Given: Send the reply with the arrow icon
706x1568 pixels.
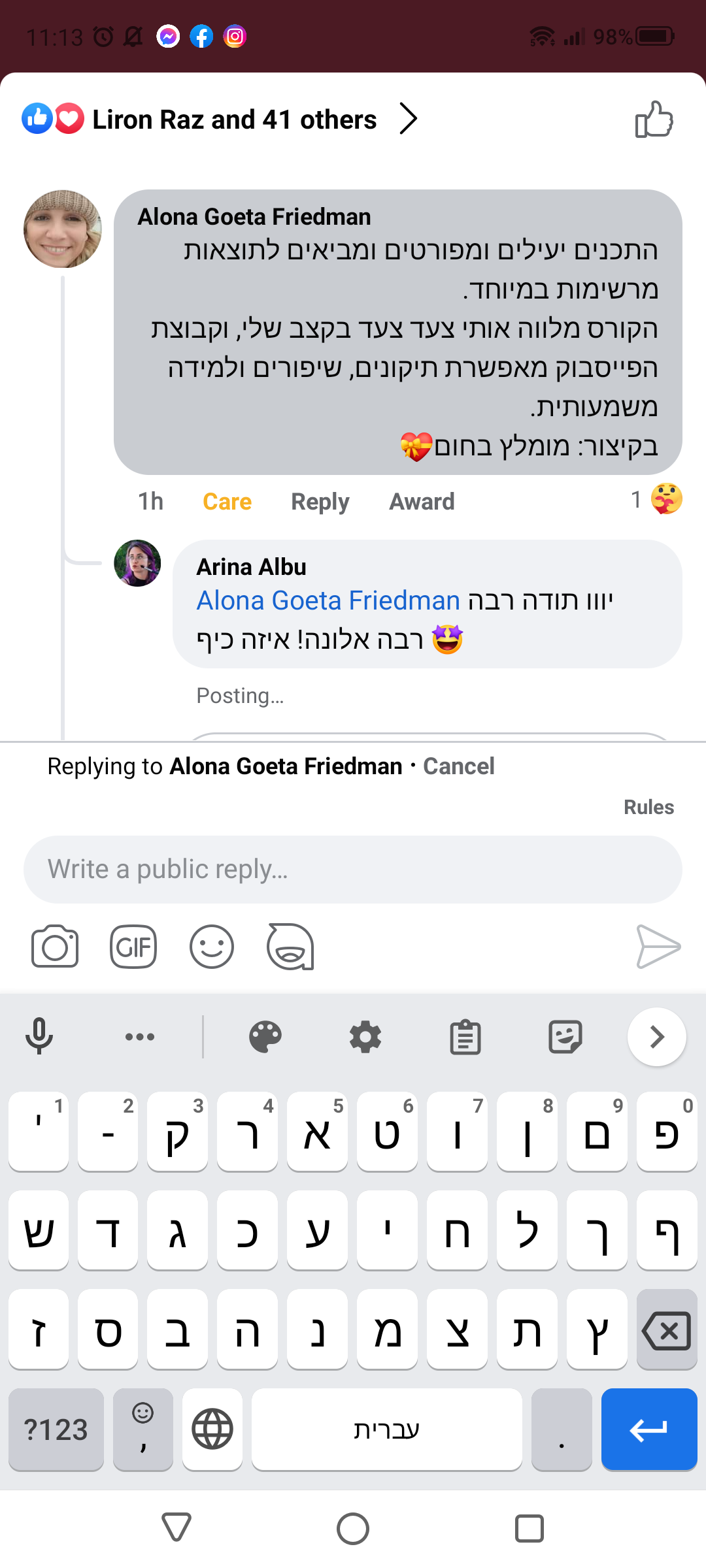Looking at the screenshot, I should 658,947.
